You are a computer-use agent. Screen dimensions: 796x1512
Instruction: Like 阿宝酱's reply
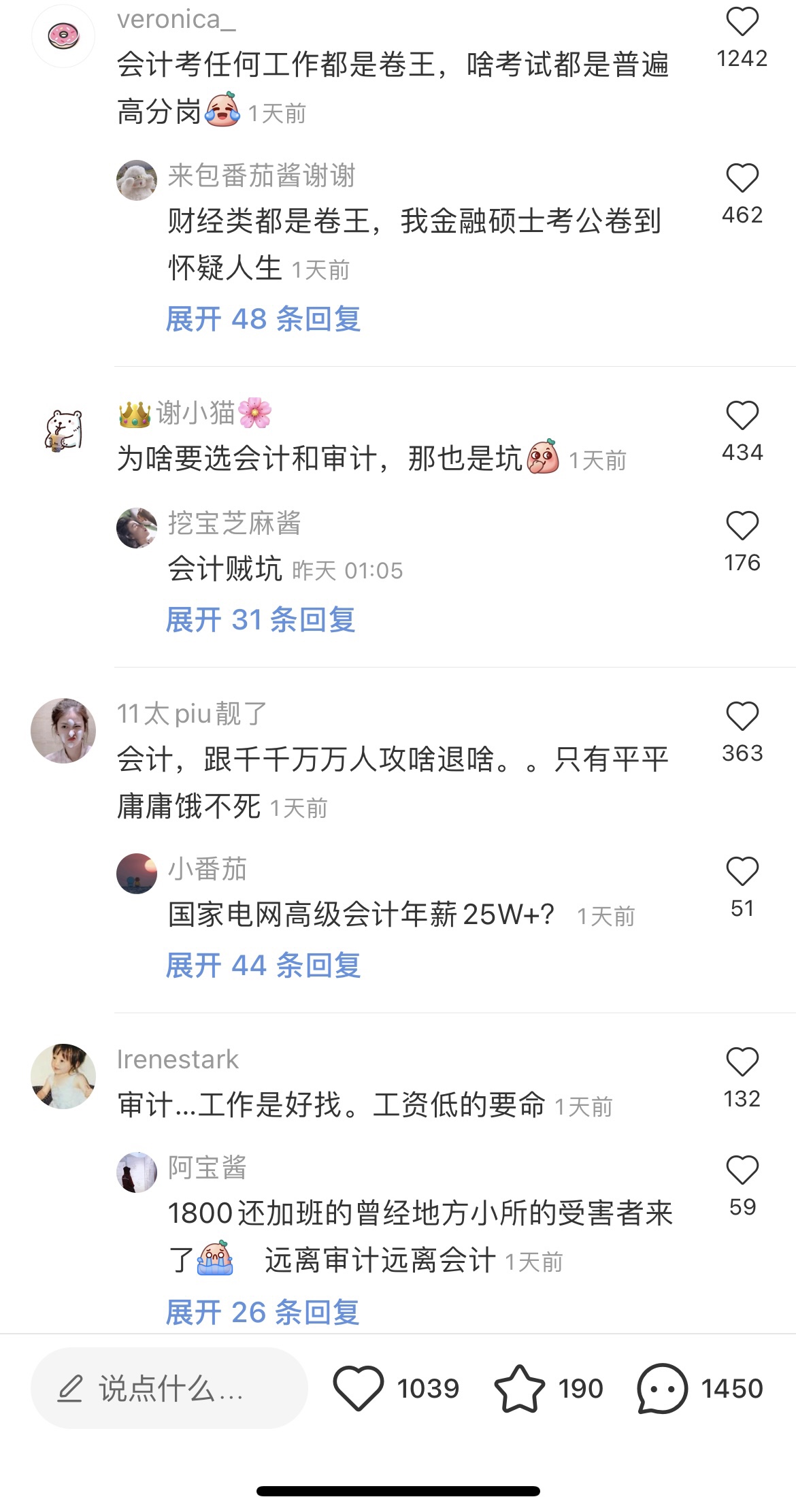click(742, 1170)
